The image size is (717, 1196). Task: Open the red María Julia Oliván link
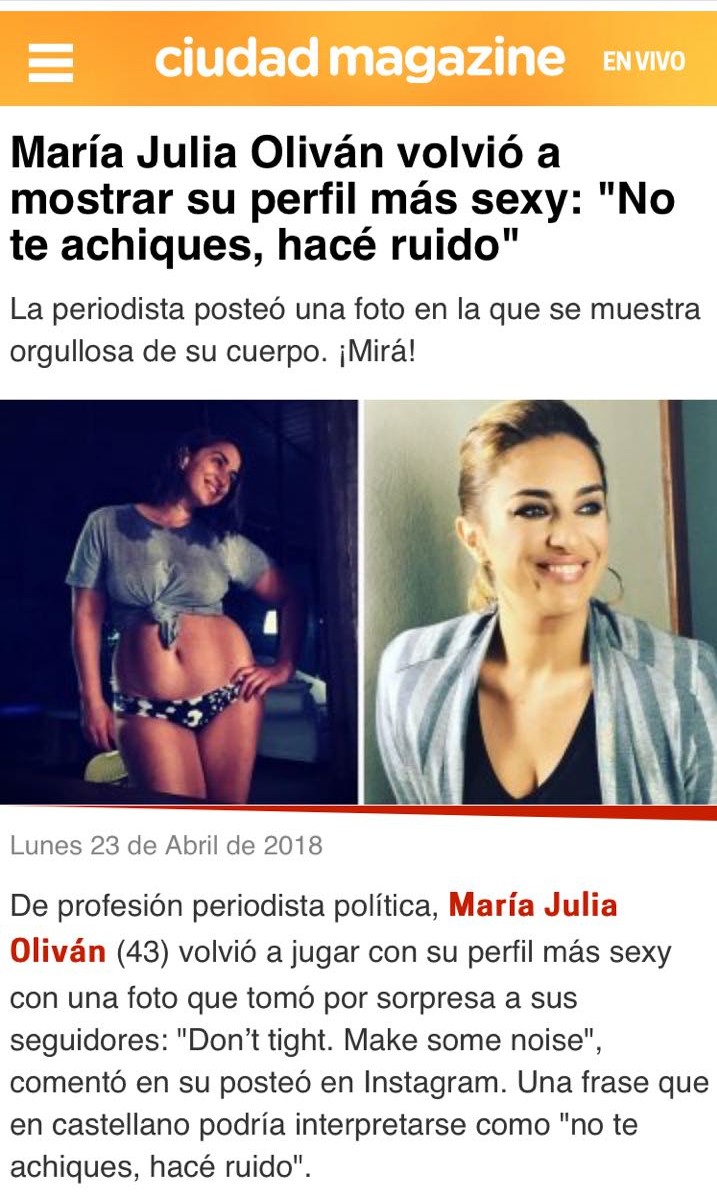532,906
